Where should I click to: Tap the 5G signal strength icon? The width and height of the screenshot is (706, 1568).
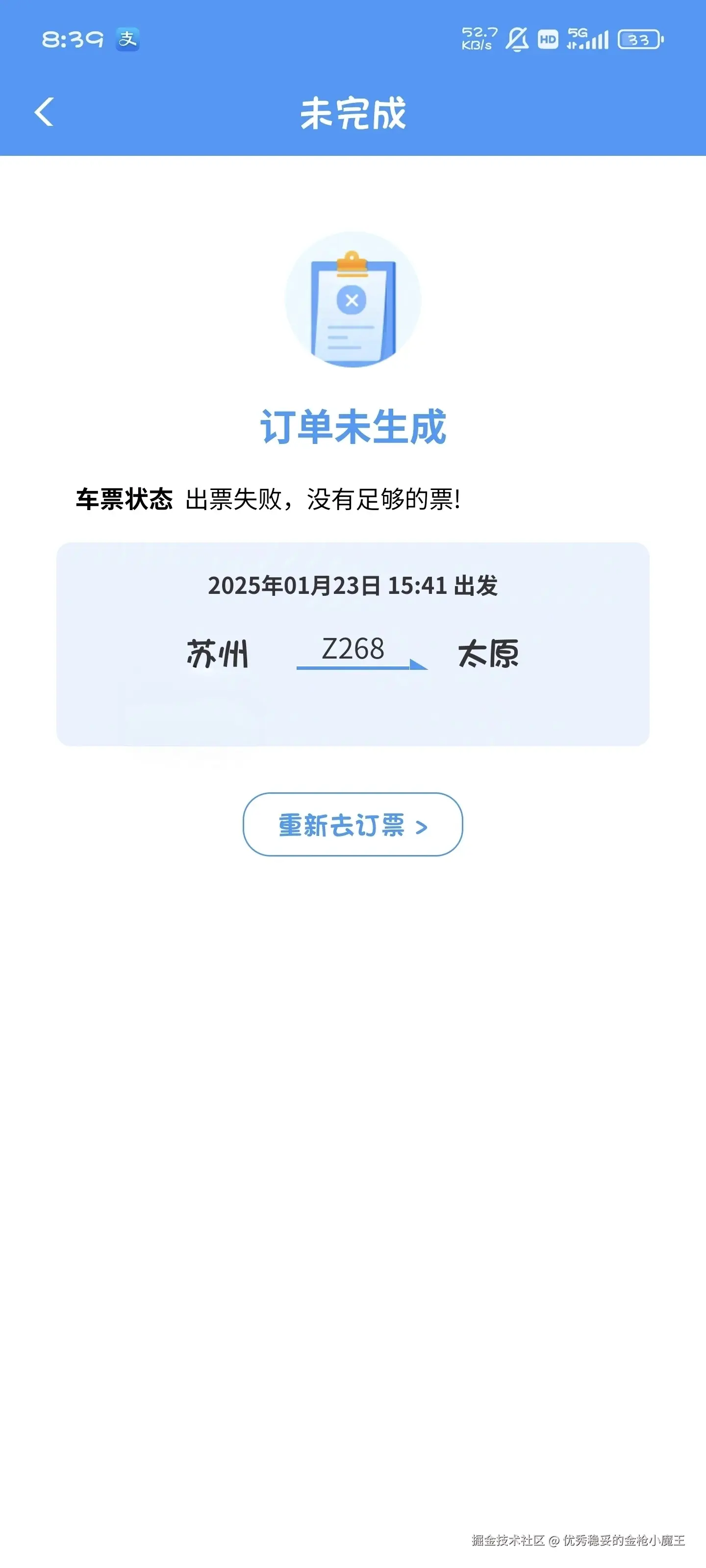pos(588,39)
